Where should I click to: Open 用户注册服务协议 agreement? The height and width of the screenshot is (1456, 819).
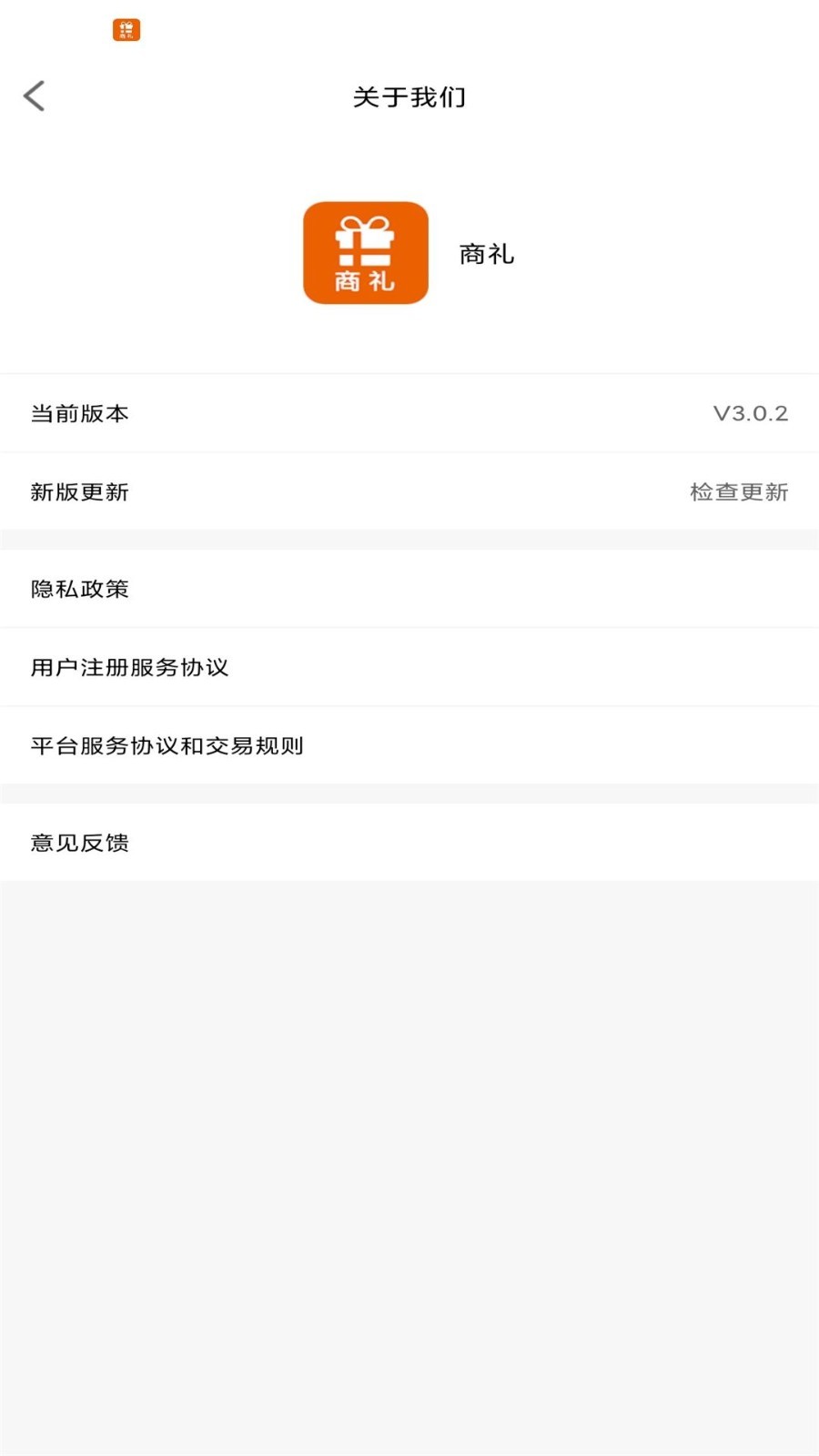(129, 667)
